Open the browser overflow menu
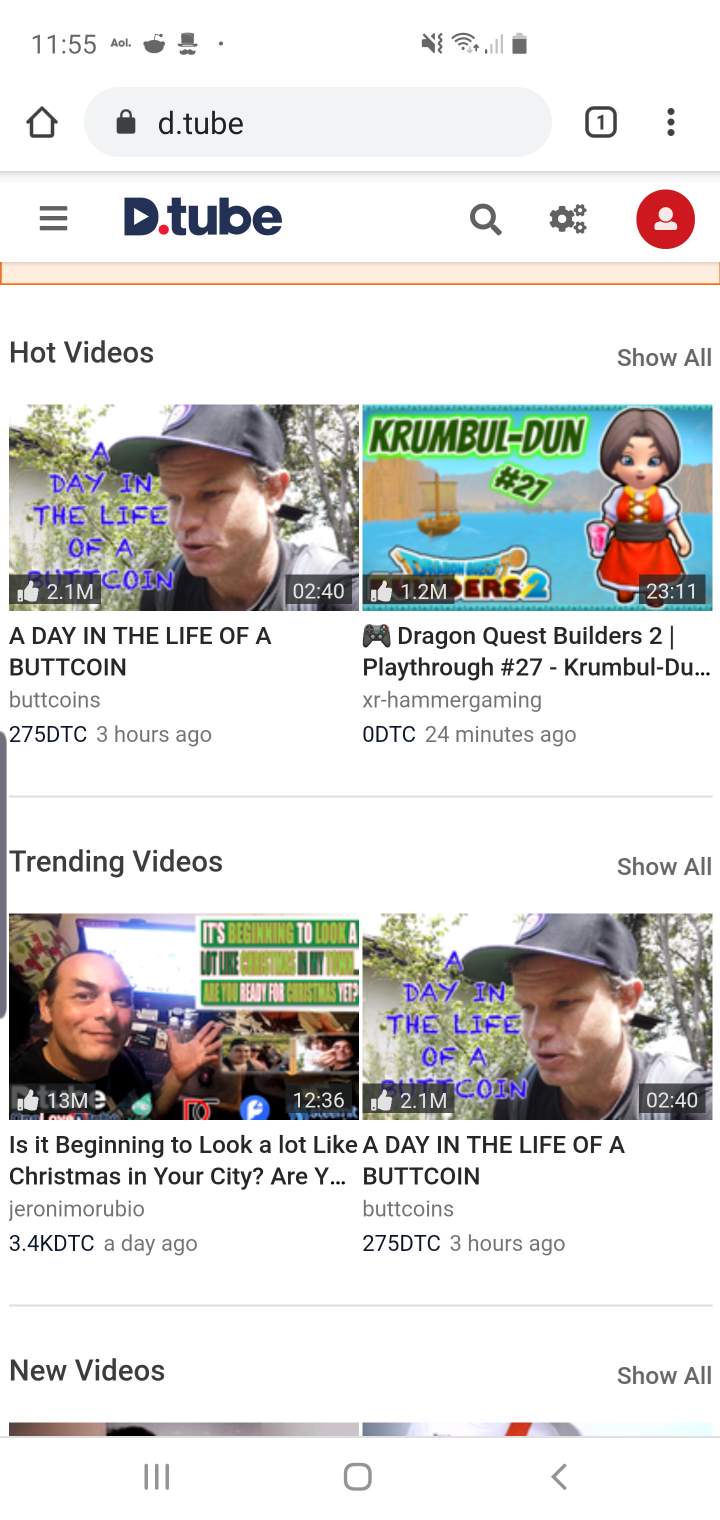Image resolution: width=720 pixels, height=1520 pixels. (x=671, y=123)
